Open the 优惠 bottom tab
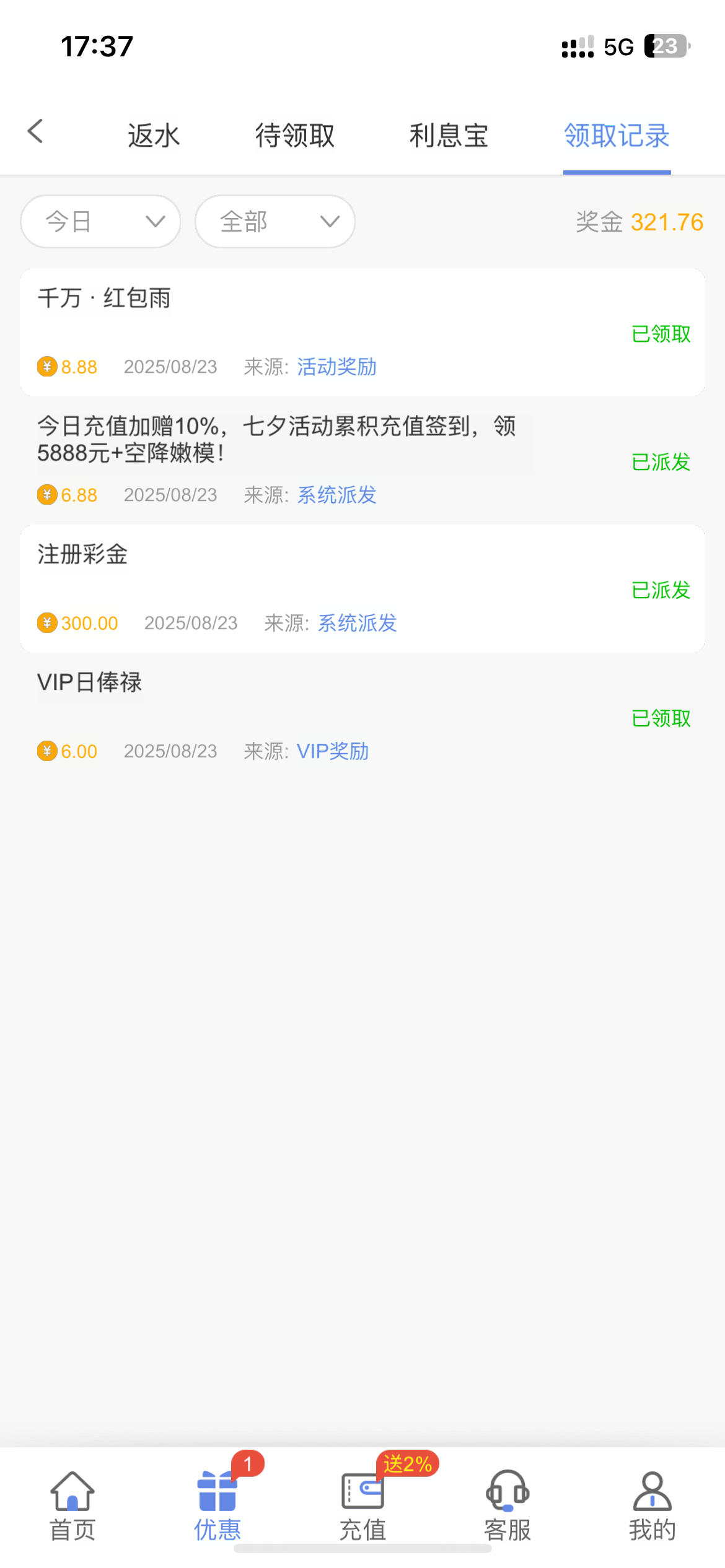This screenshot has height=1568, width=725. [217, 1505]
